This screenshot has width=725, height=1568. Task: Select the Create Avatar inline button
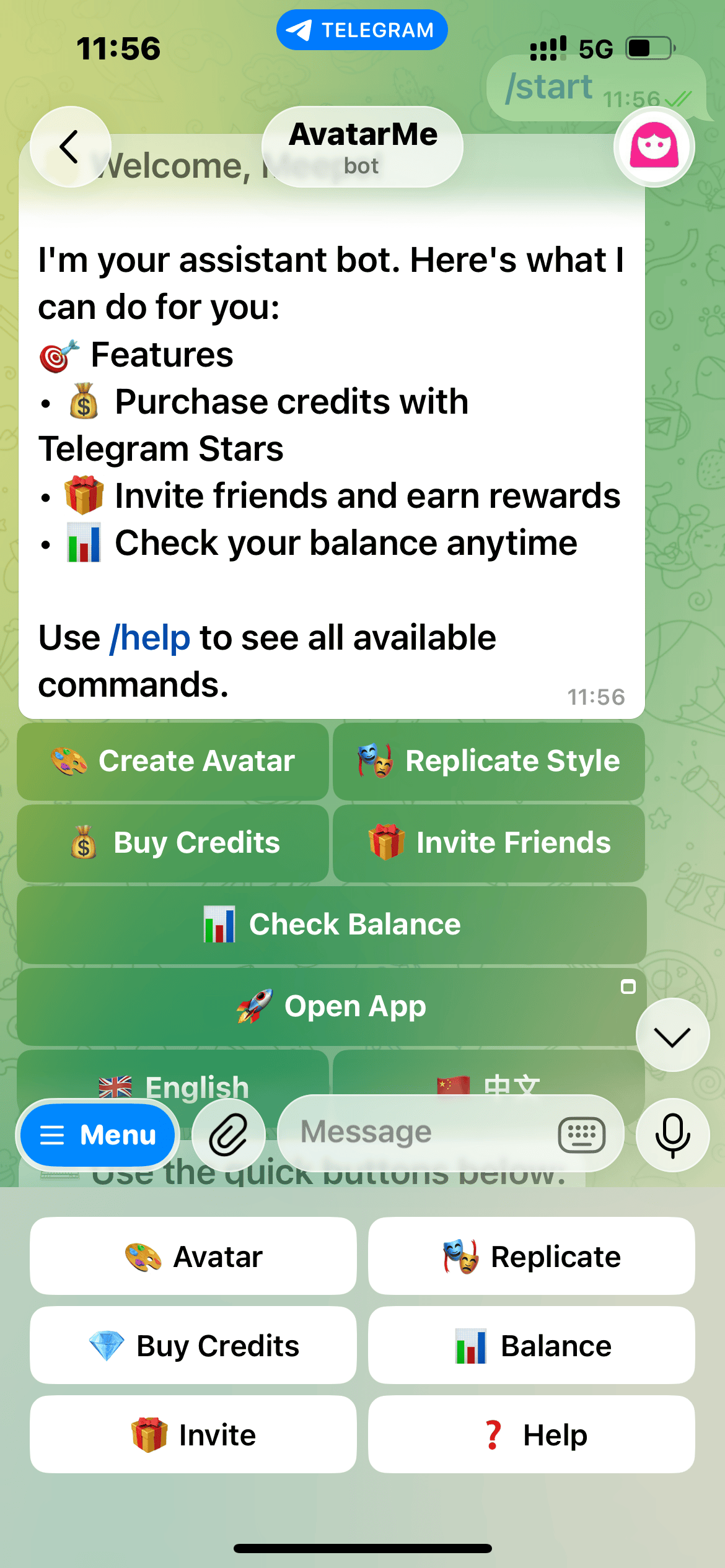point(173,761)
